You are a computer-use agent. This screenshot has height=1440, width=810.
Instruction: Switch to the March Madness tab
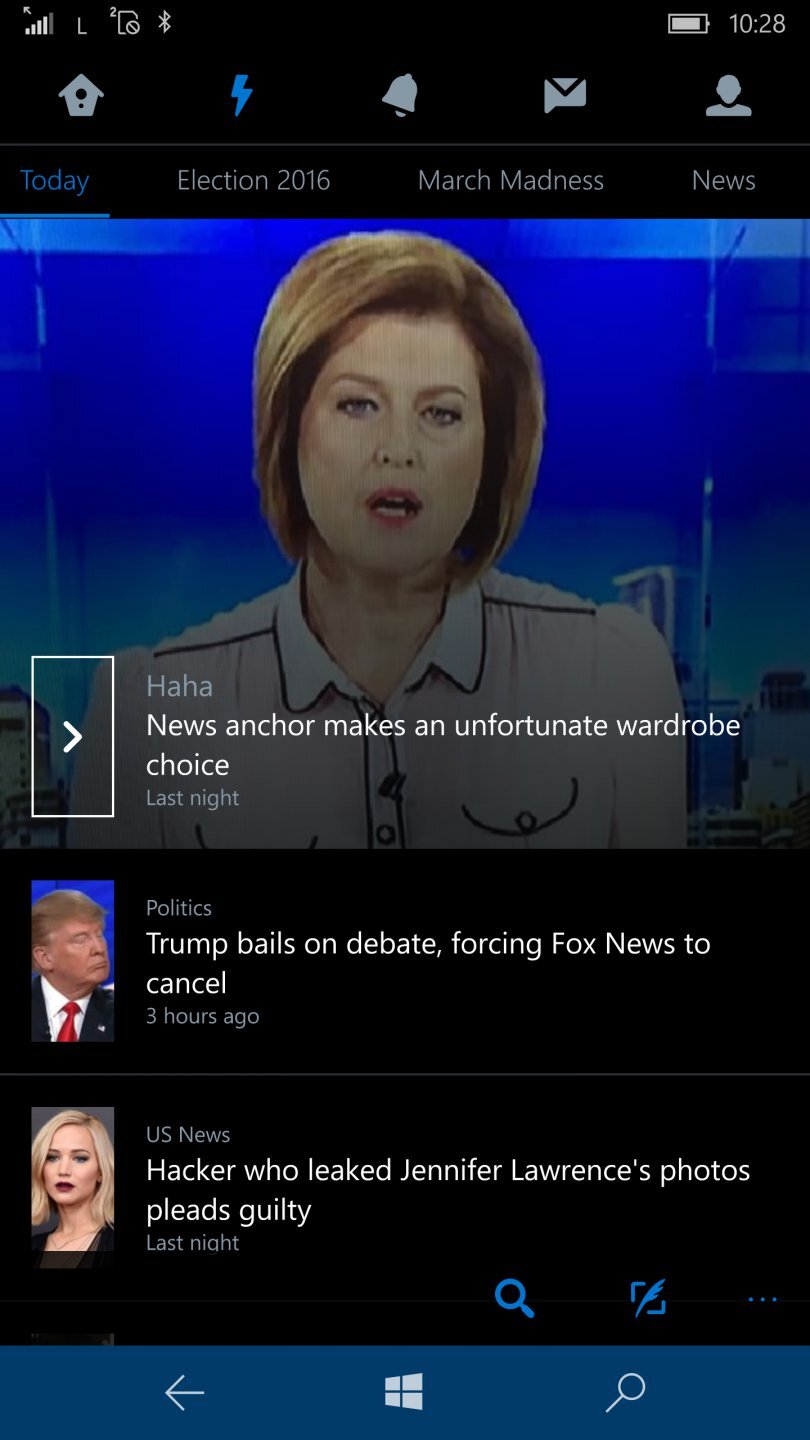(510, 181)
